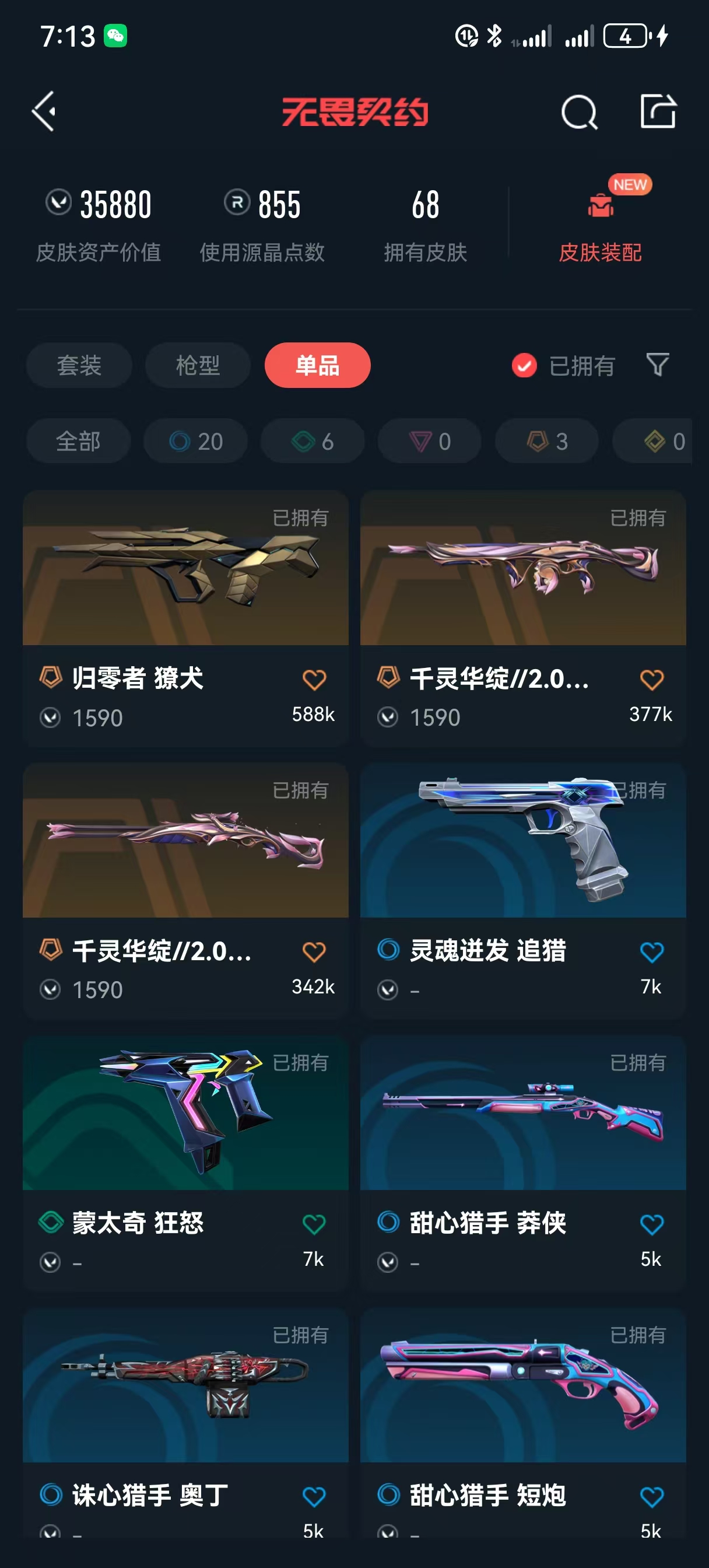The image size is (709, 1568).
Task: Tap the share icon in the header
Action: click(x=658, y=111)
